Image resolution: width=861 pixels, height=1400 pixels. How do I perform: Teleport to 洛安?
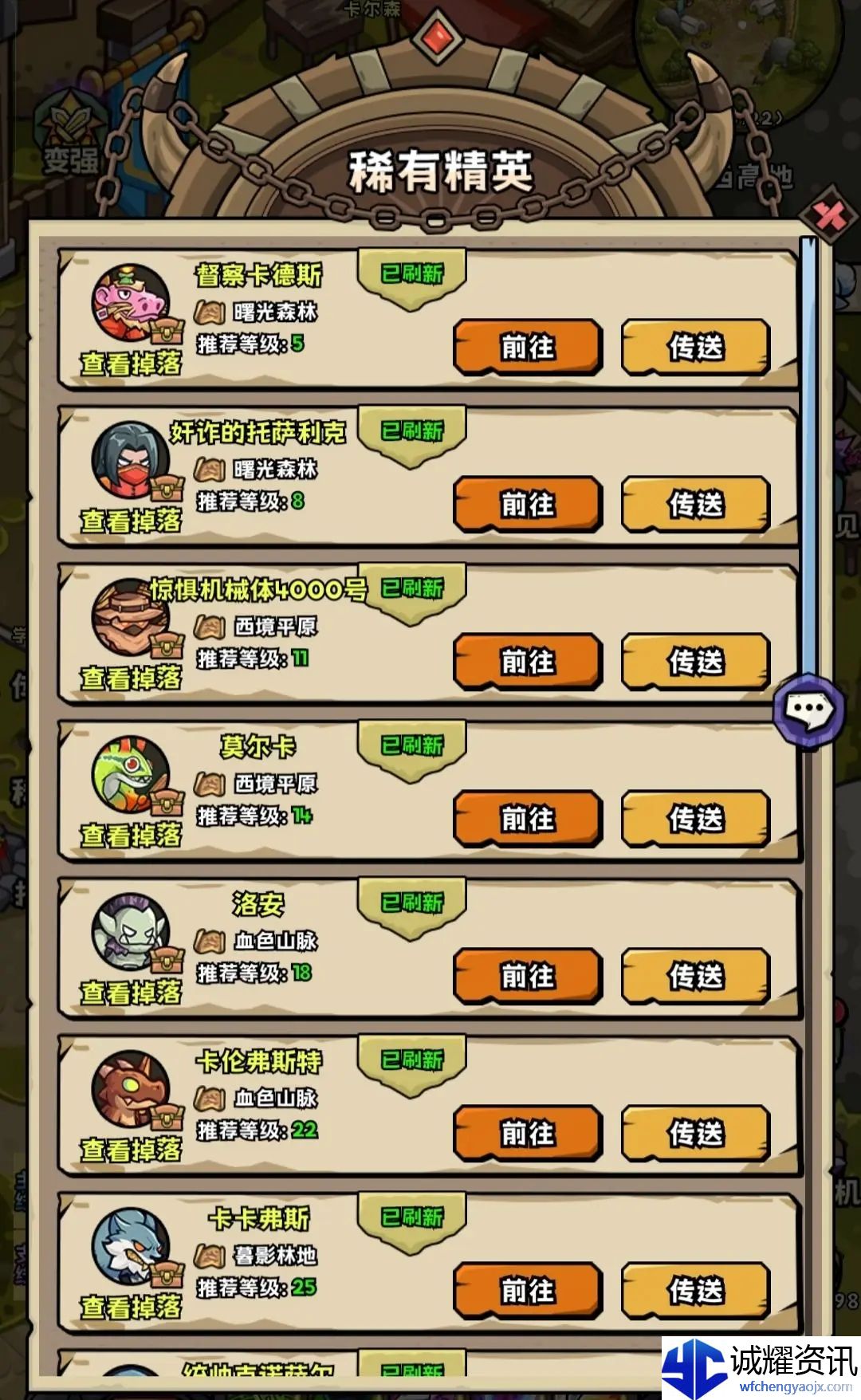695,975
